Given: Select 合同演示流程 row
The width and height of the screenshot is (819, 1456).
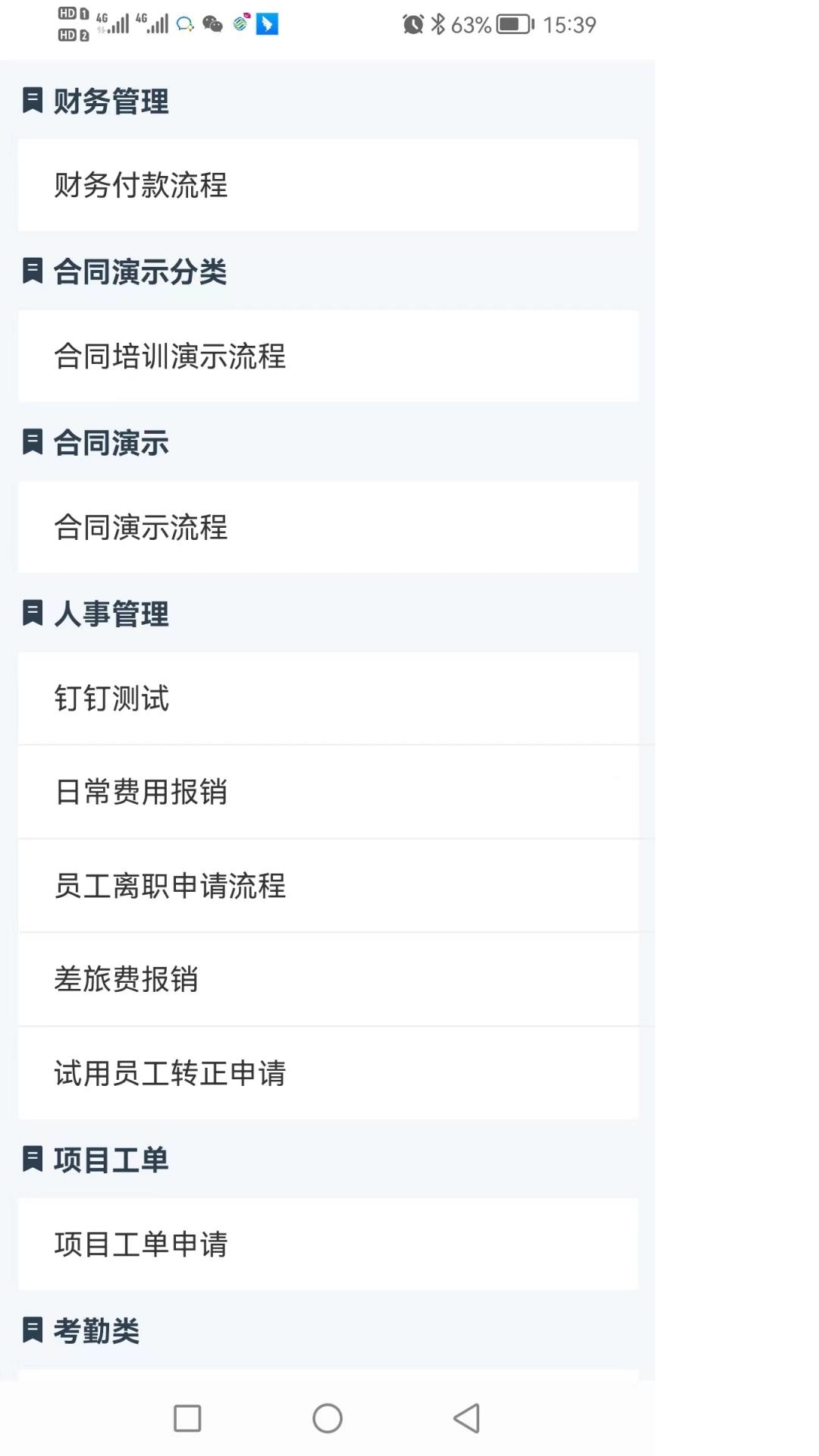Looking at the screenshot, I should [328, 527].
